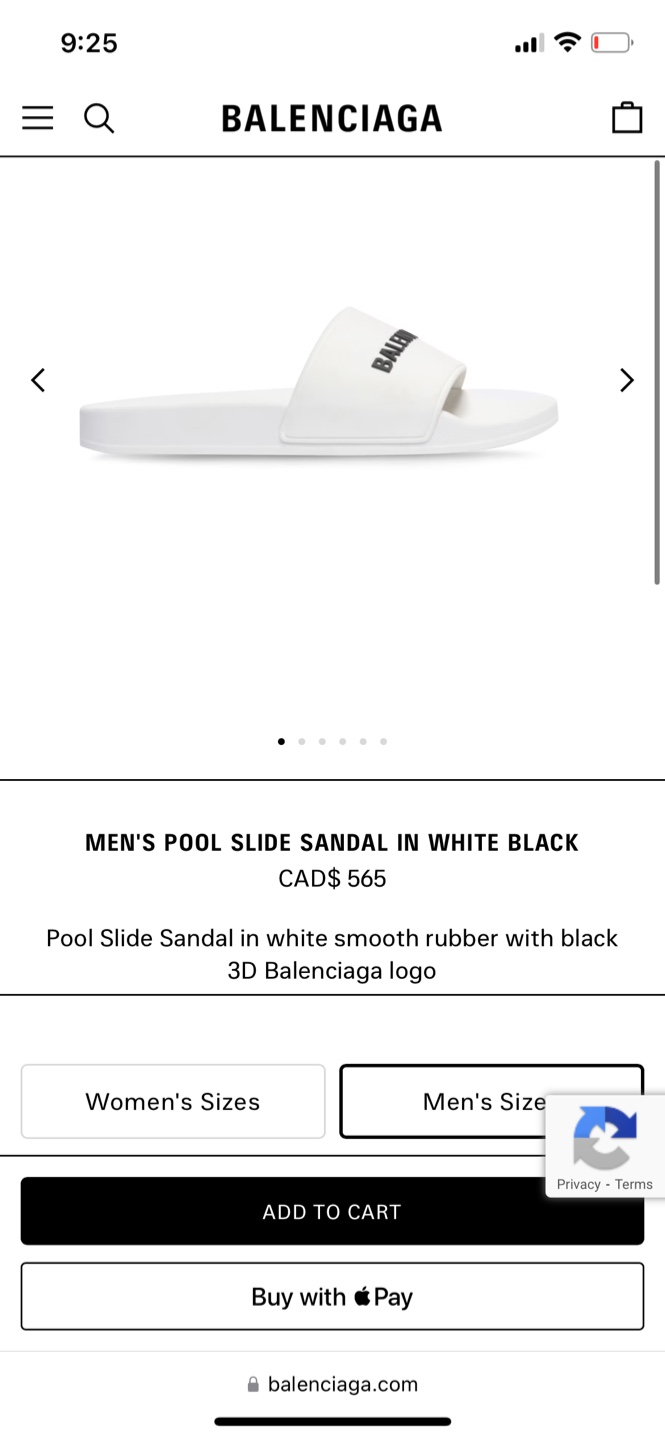
Task: Open the shopping bag
Action: 627,118
